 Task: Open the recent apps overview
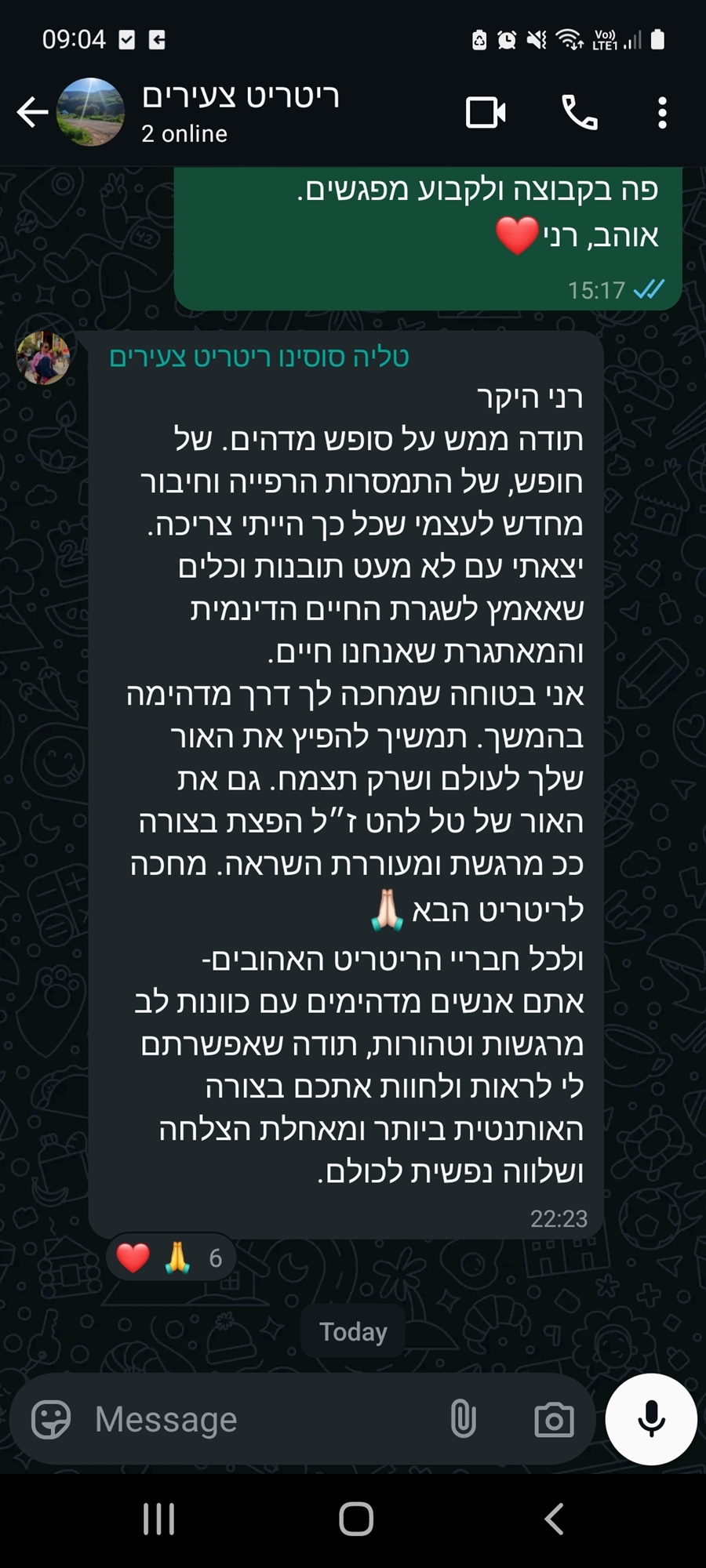(x=158, y=1519)
